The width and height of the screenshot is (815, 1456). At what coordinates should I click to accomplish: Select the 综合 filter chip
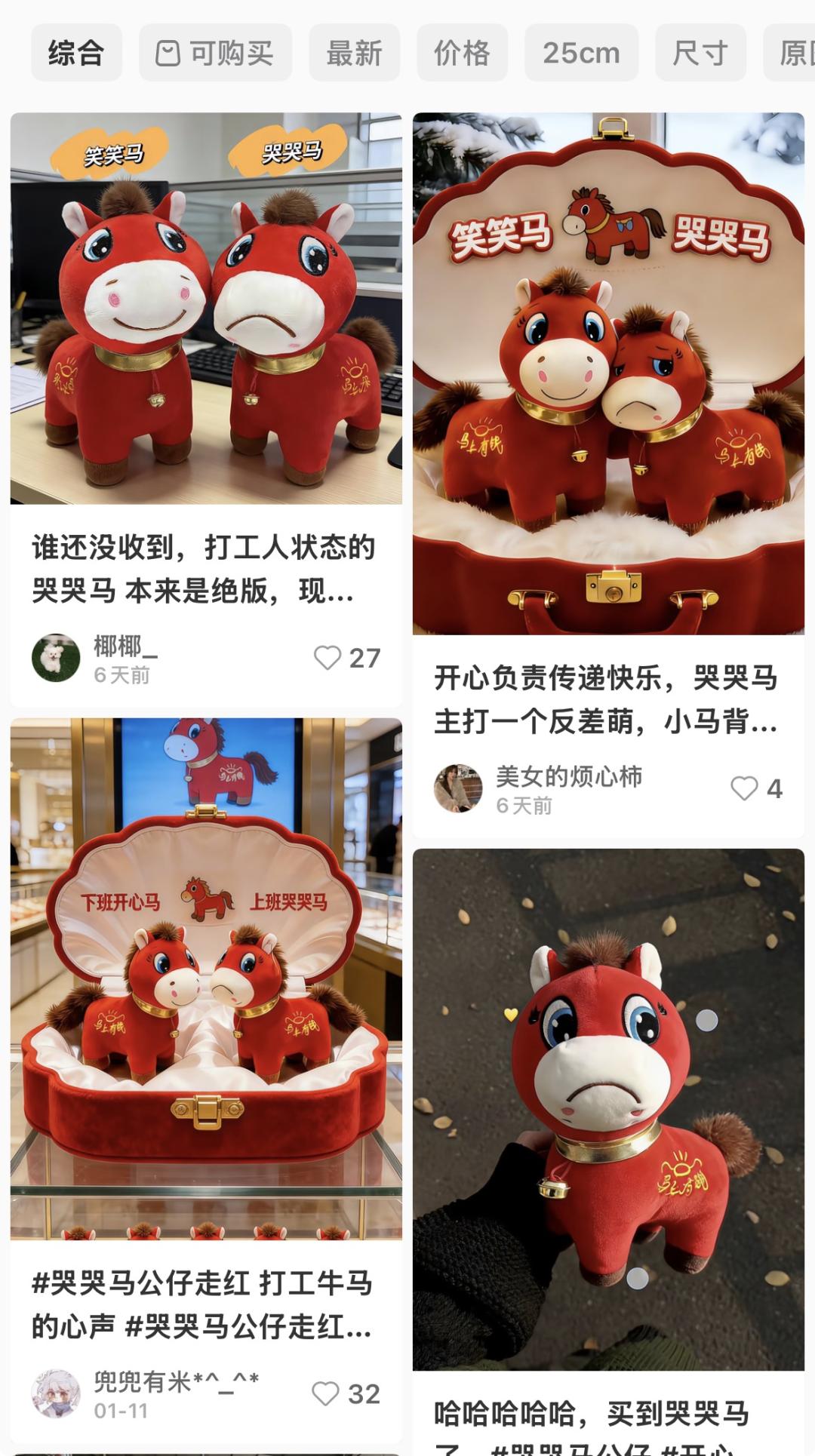[76, 53]
